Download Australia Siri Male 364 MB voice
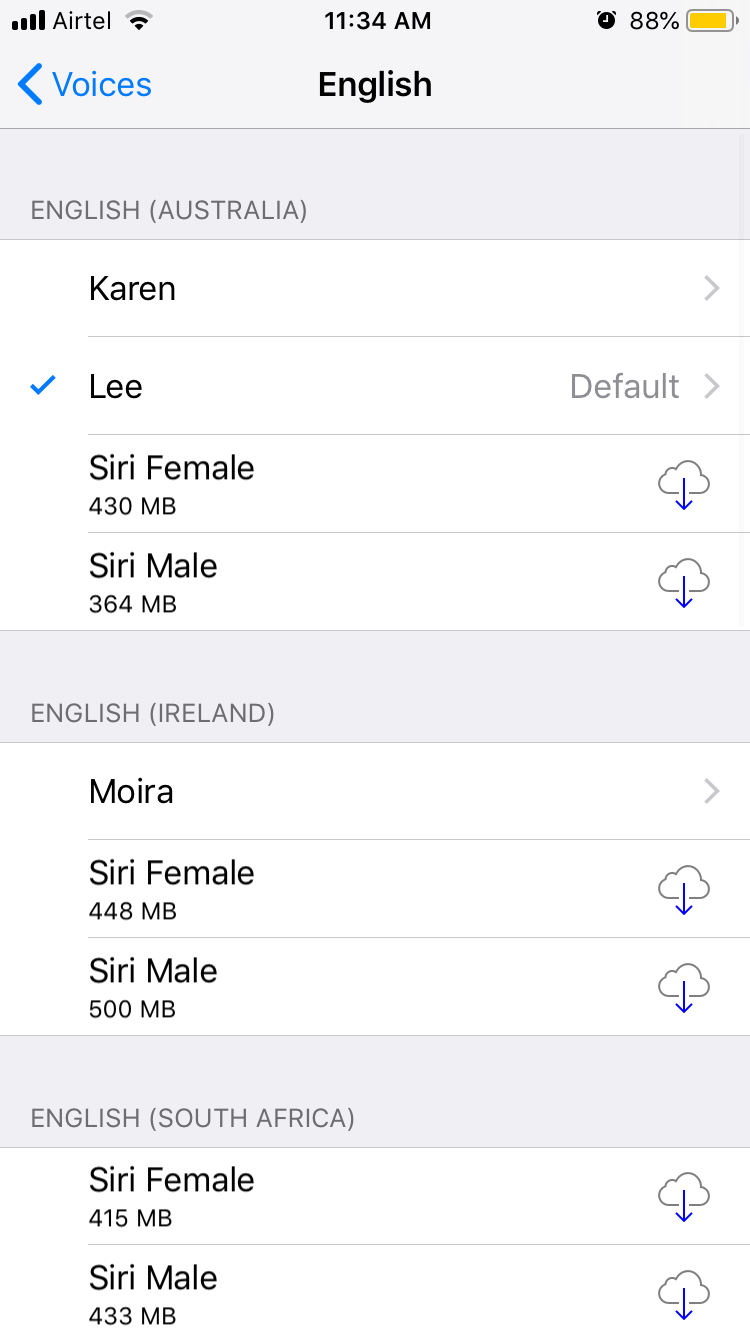Screen dimensions: 750x1334 point(684,583)
